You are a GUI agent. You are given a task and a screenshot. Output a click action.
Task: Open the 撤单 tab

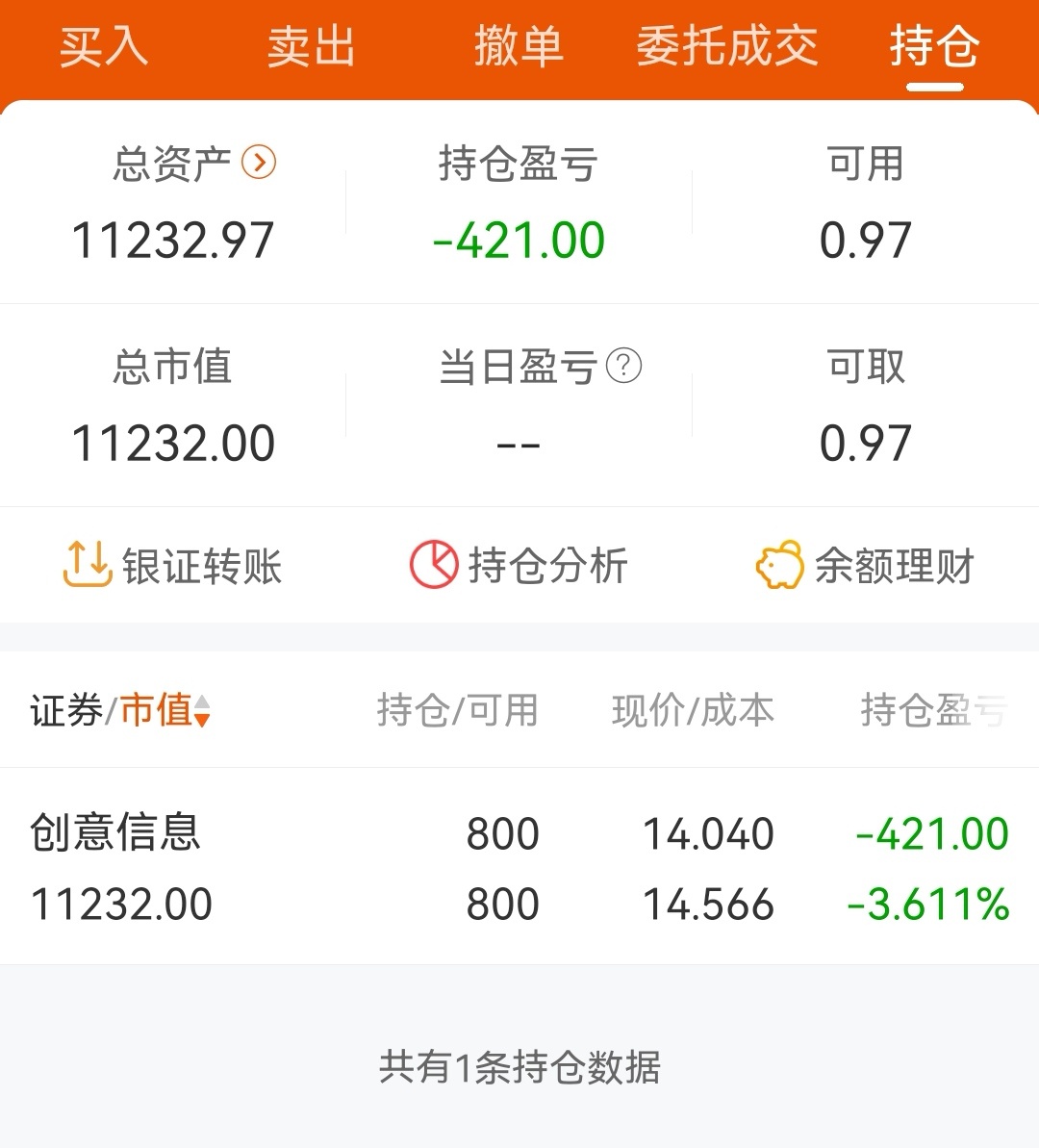tap(519, 46)
